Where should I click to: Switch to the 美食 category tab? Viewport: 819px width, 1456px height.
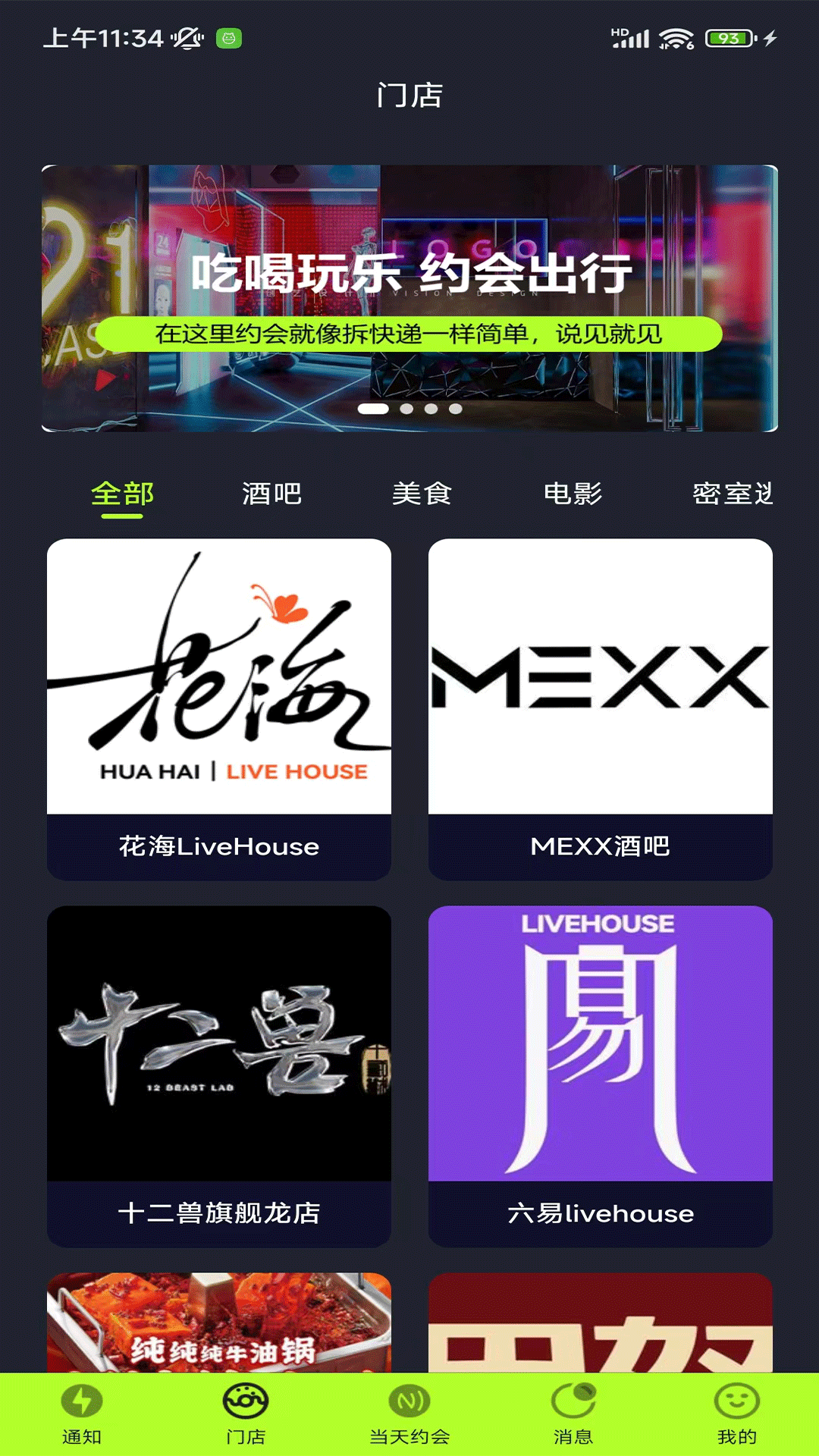[422, 494]
